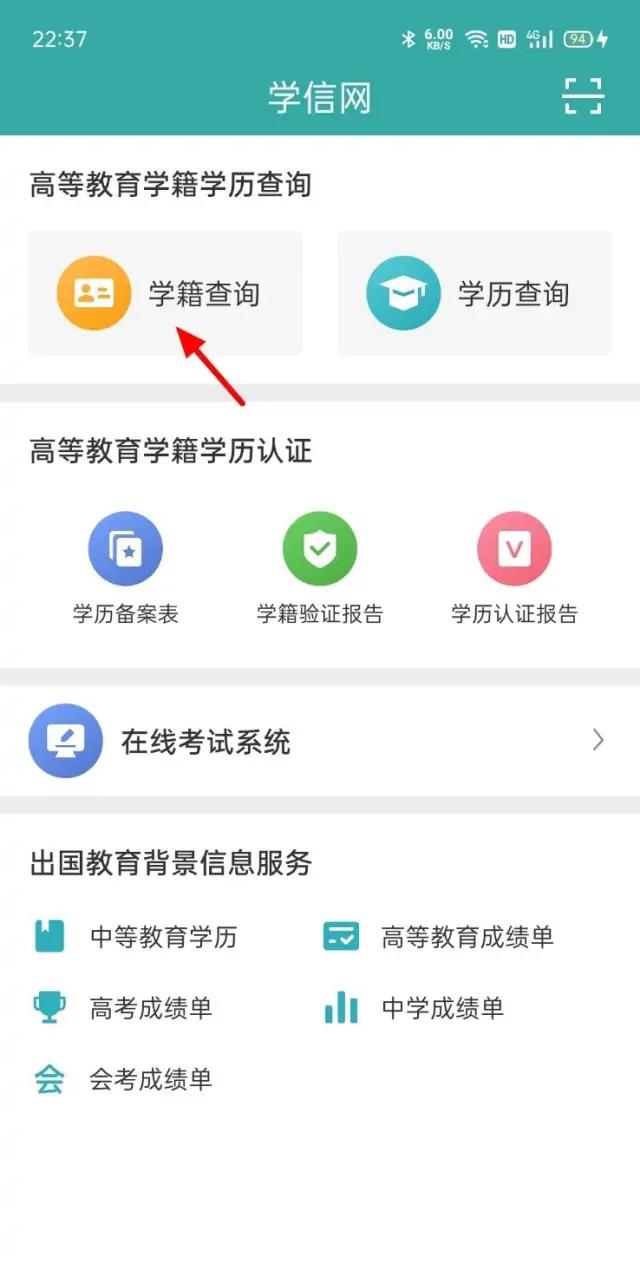Open 会考成绩单
The image size is (640, 1262).
click(x=123, y=1080)
